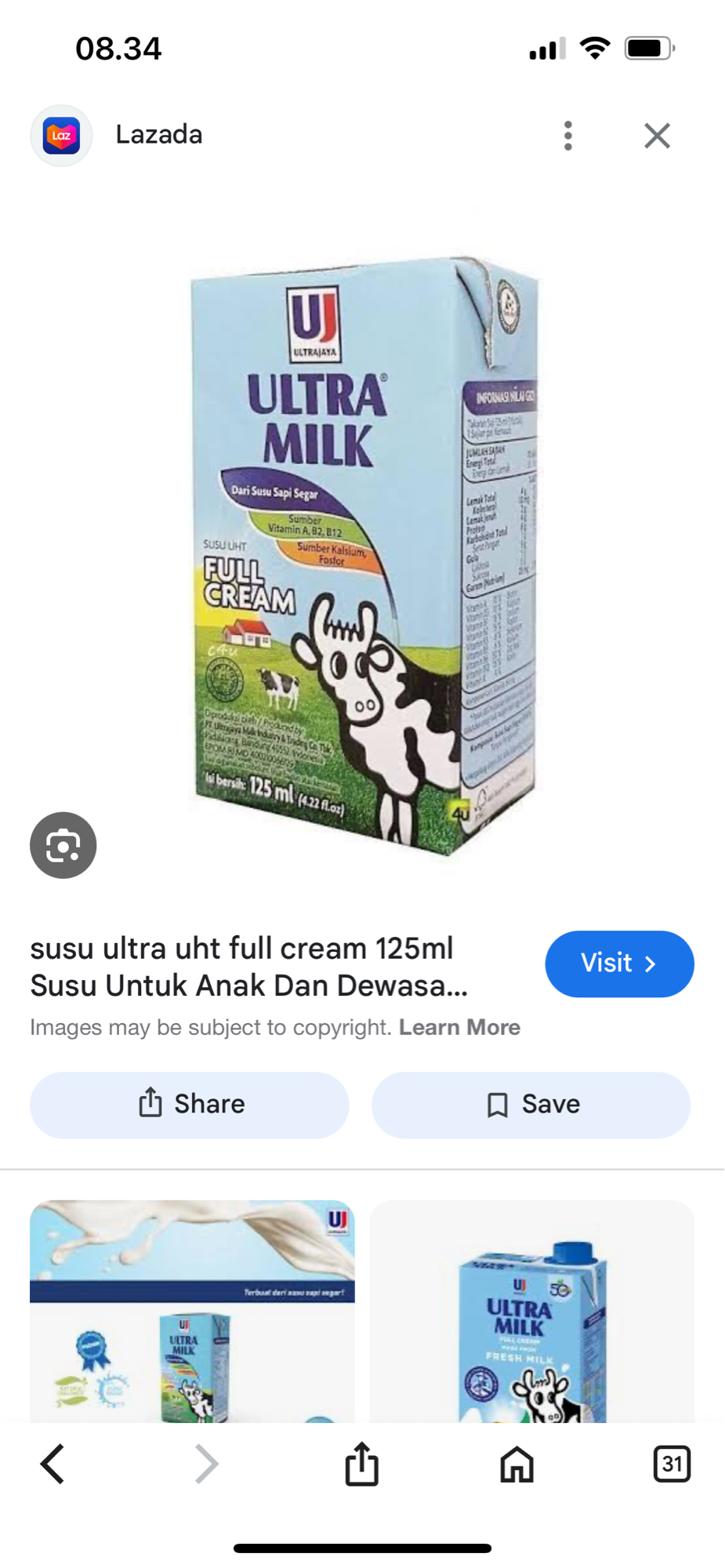Tap the Google Lens camera icon on the image
Image resolution: width=725 pixels, height=1568 pixels.
tap(62, 845)
